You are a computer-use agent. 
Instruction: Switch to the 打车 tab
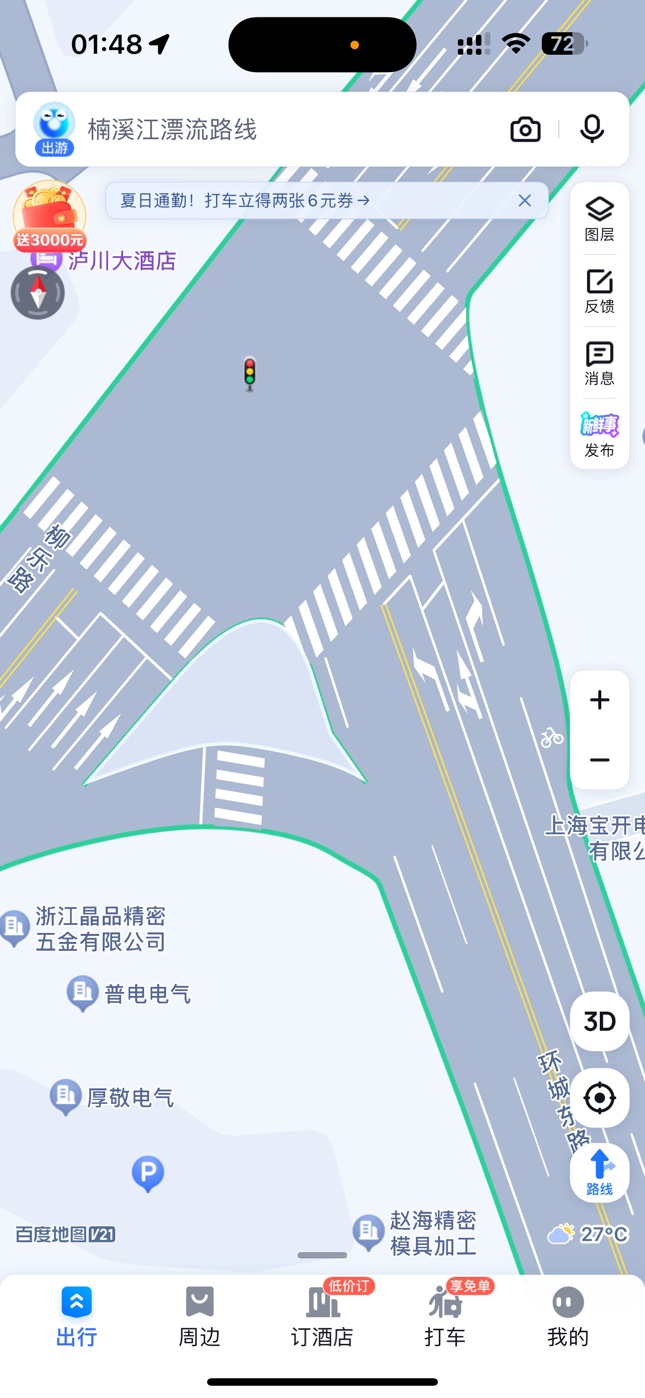pyautogui.click(x=445, y=1316)
